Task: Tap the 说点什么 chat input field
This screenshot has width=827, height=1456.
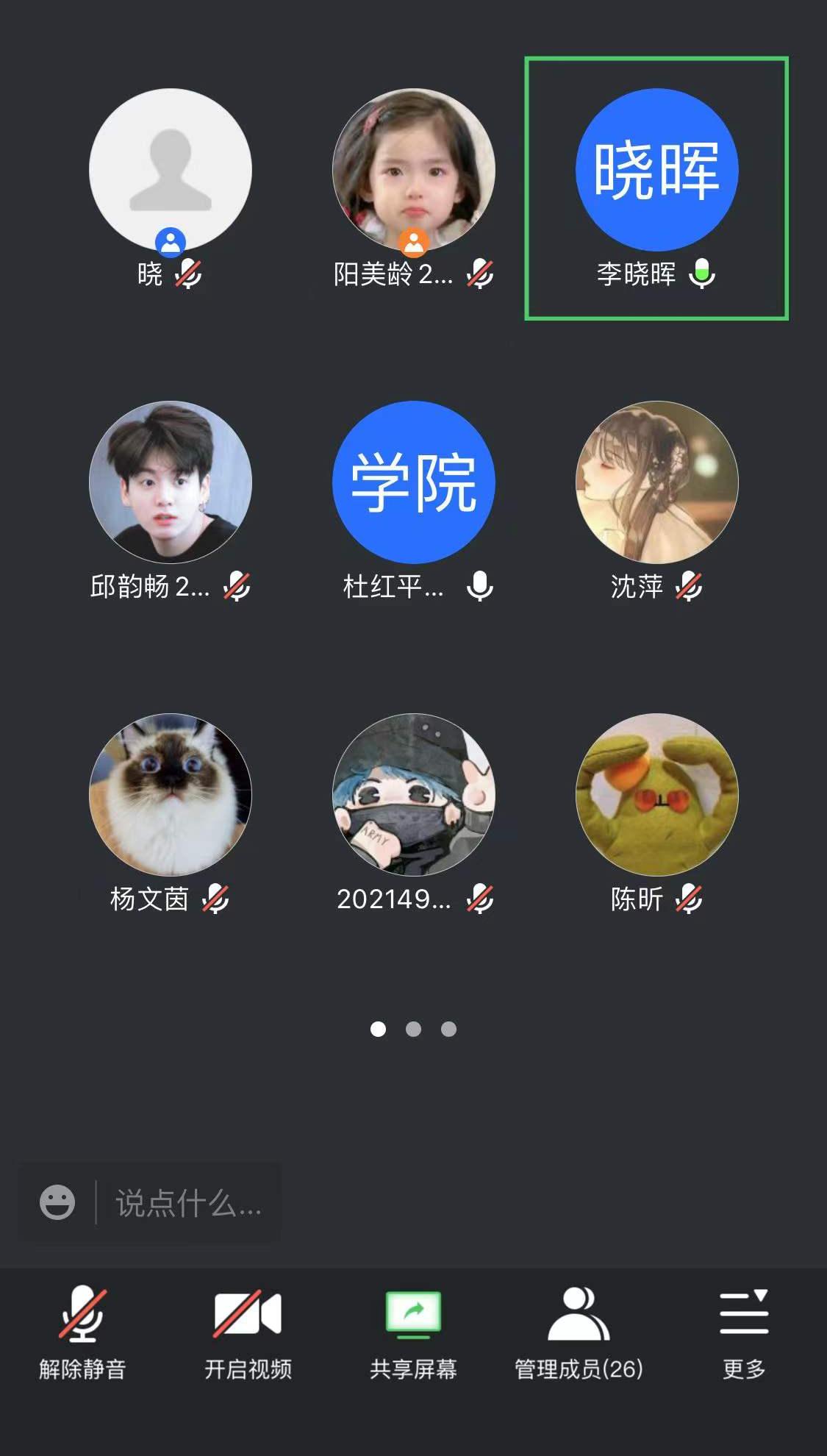Action: click(188, 1204)
